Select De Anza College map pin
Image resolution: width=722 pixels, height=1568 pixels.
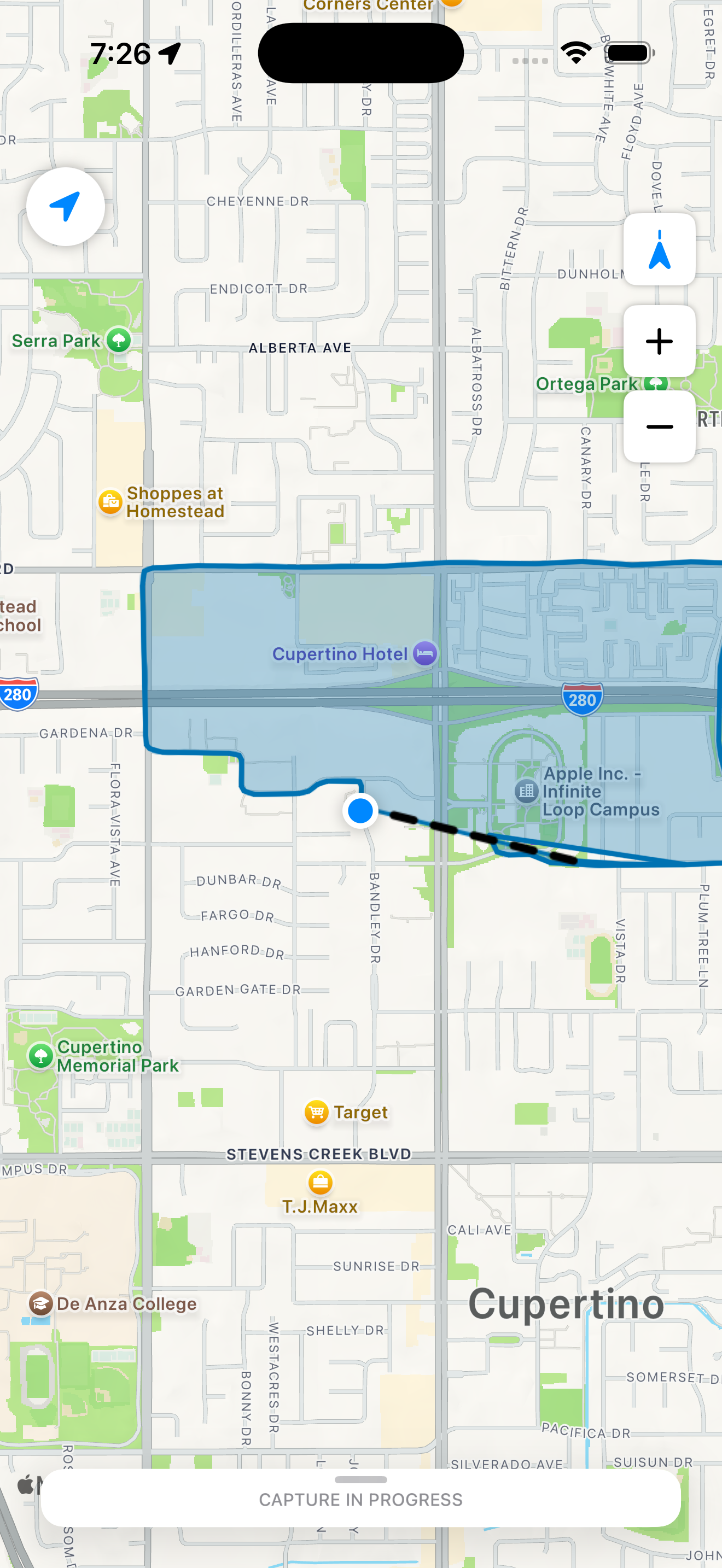click(x=41, y=1303)
